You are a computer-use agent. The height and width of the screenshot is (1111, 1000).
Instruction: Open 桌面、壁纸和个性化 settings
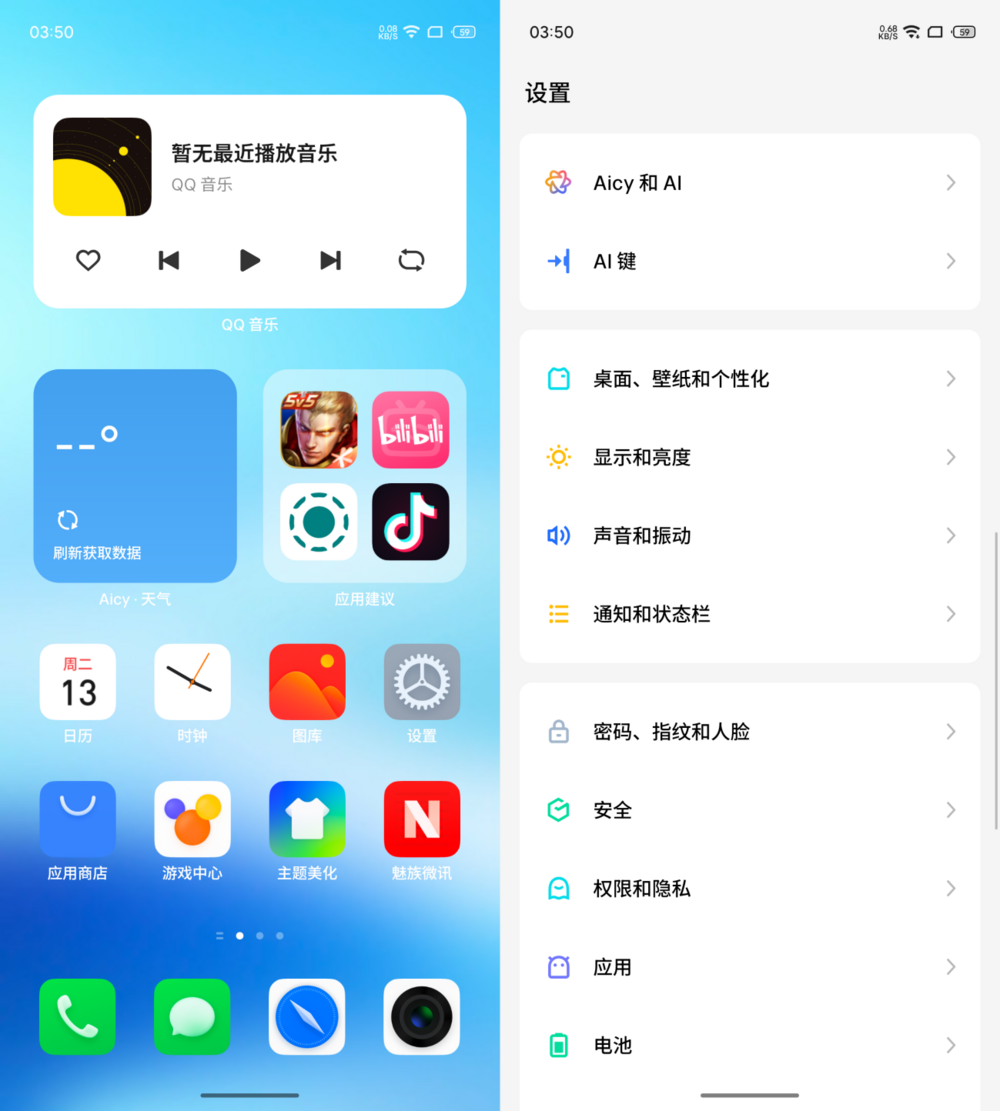(x=750, y=379)
